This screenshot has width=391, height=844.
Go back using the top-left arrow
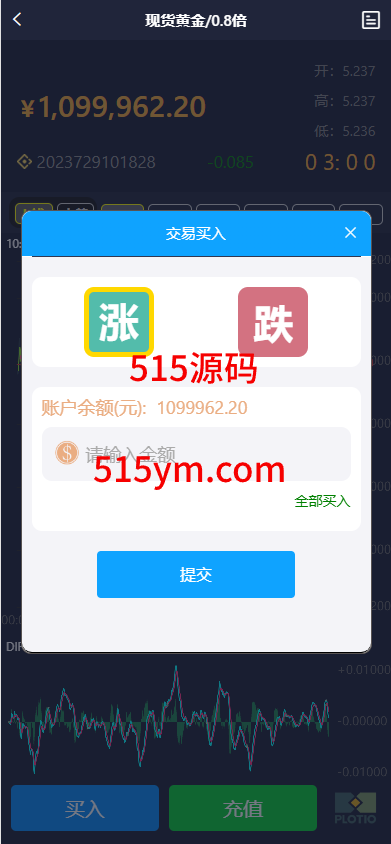[x=17, y=20]
